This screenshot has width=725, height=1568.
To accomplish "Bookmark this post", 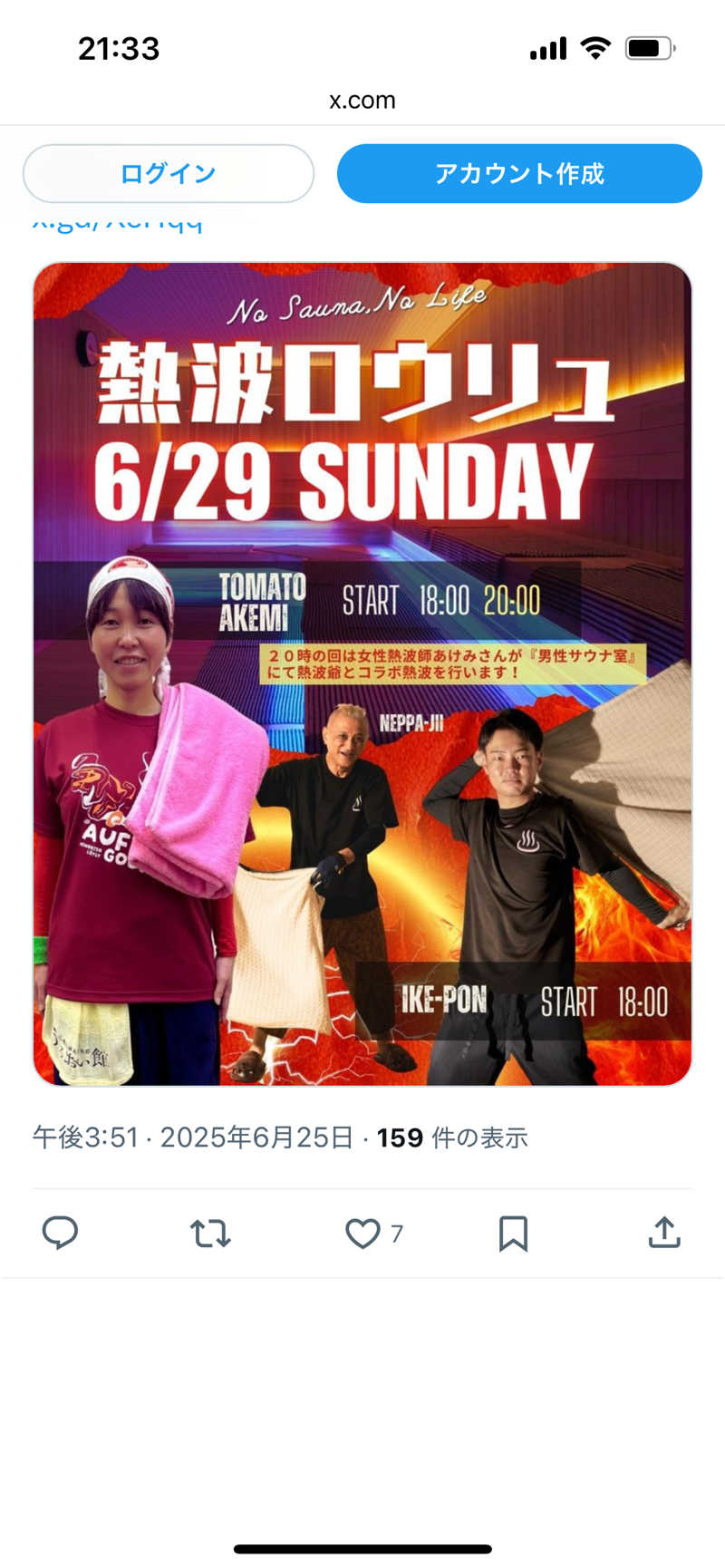I will click(x=513, y=1233).
